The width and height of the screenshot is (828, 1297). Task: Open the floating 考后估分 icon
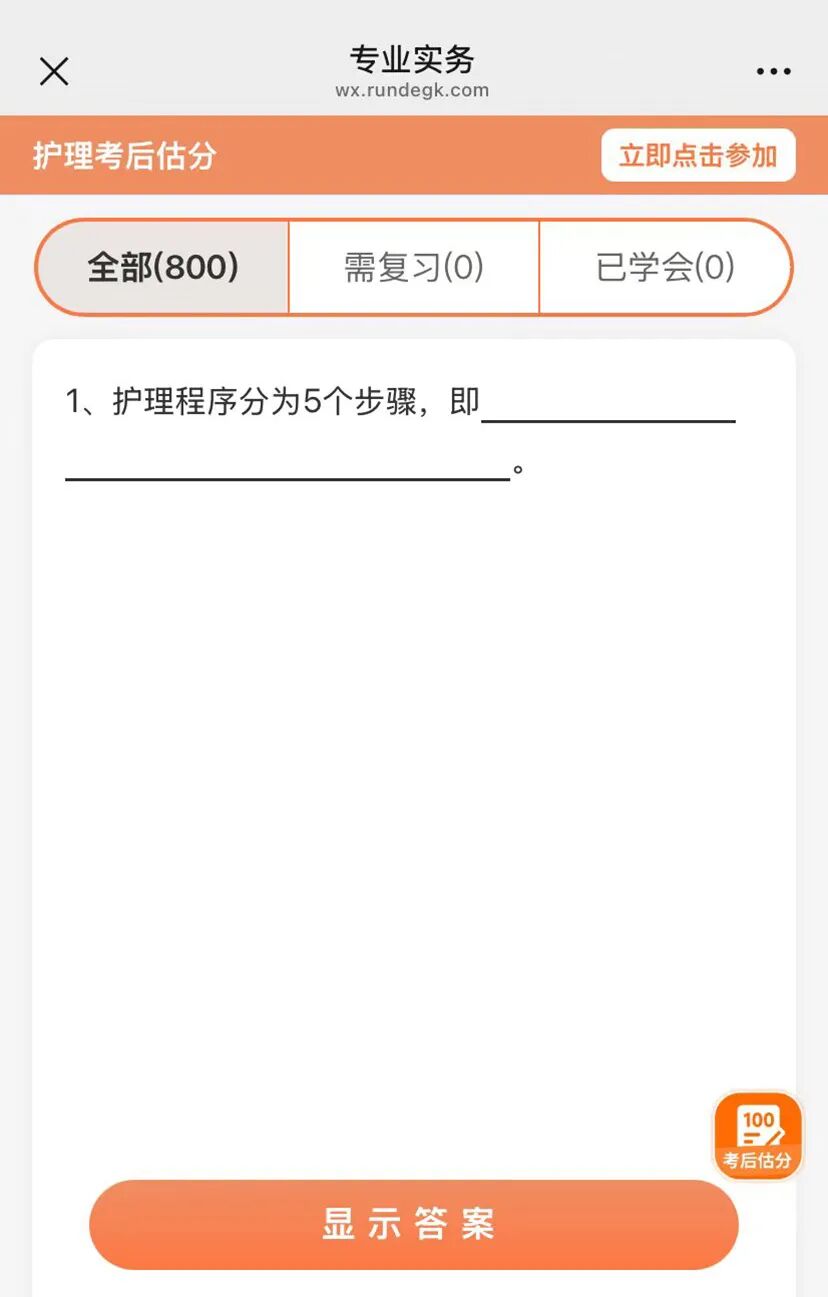coord(758,1137)
